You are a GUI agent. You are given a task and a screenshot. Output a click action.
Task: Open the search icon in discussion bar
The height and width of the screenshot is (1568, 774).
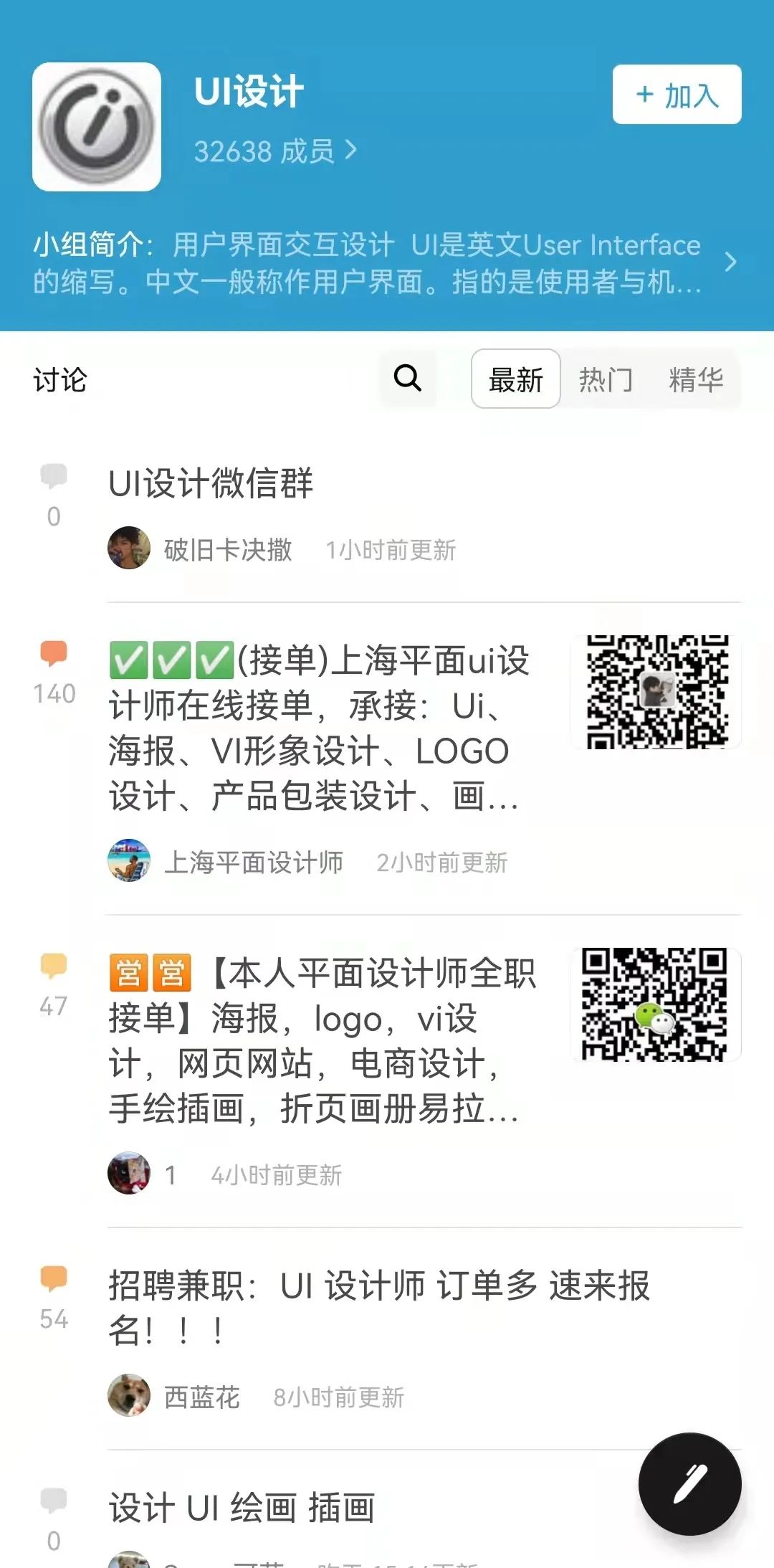coord(406,379)
